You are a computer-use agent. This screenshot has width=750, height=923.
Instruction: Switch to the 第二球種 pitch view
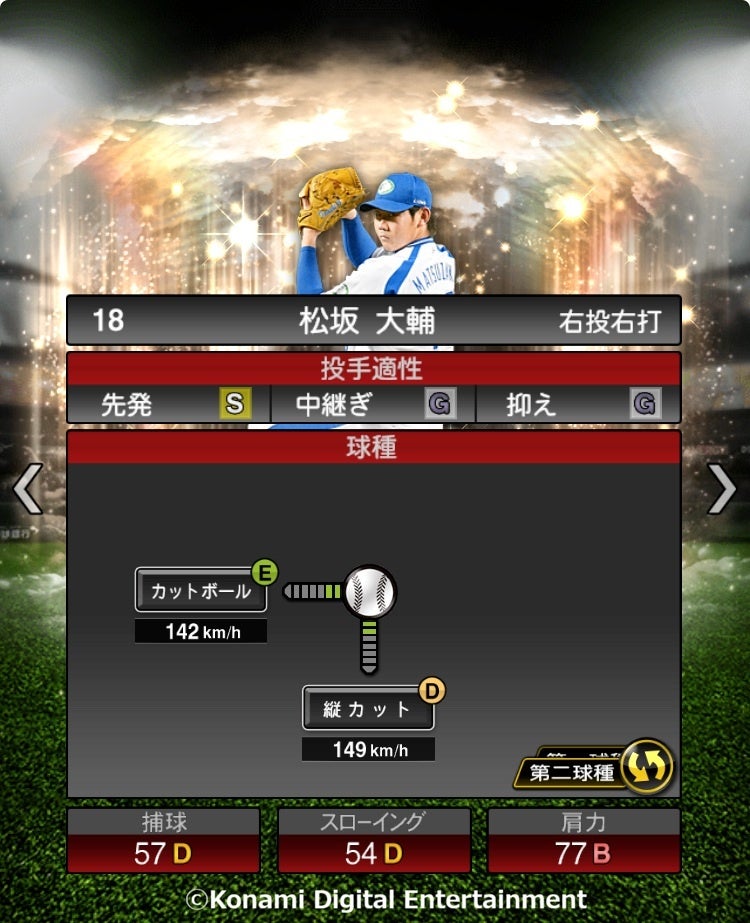pyautogui.click(x=596, y=770)
